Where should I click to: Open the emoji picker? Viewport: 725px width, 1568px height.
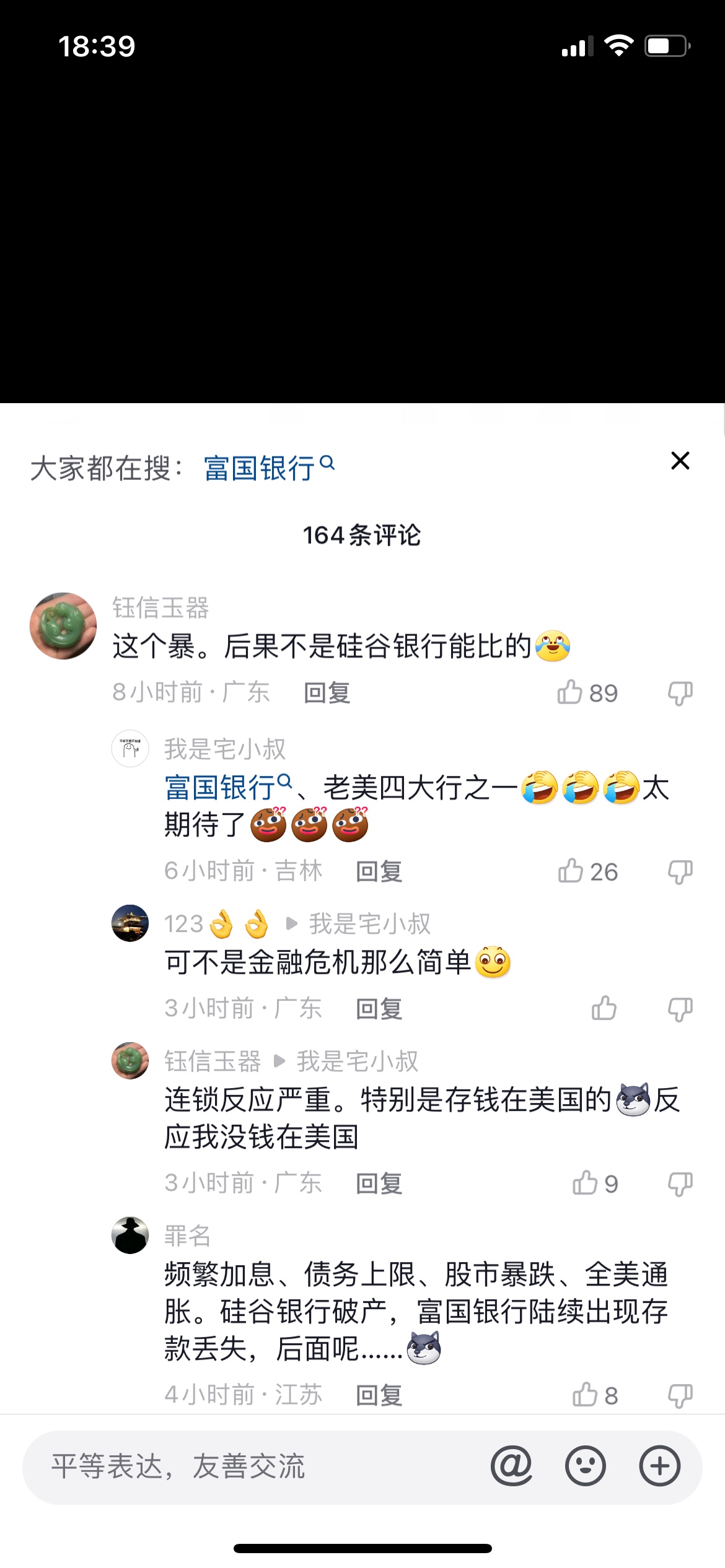coord(585,1466)
